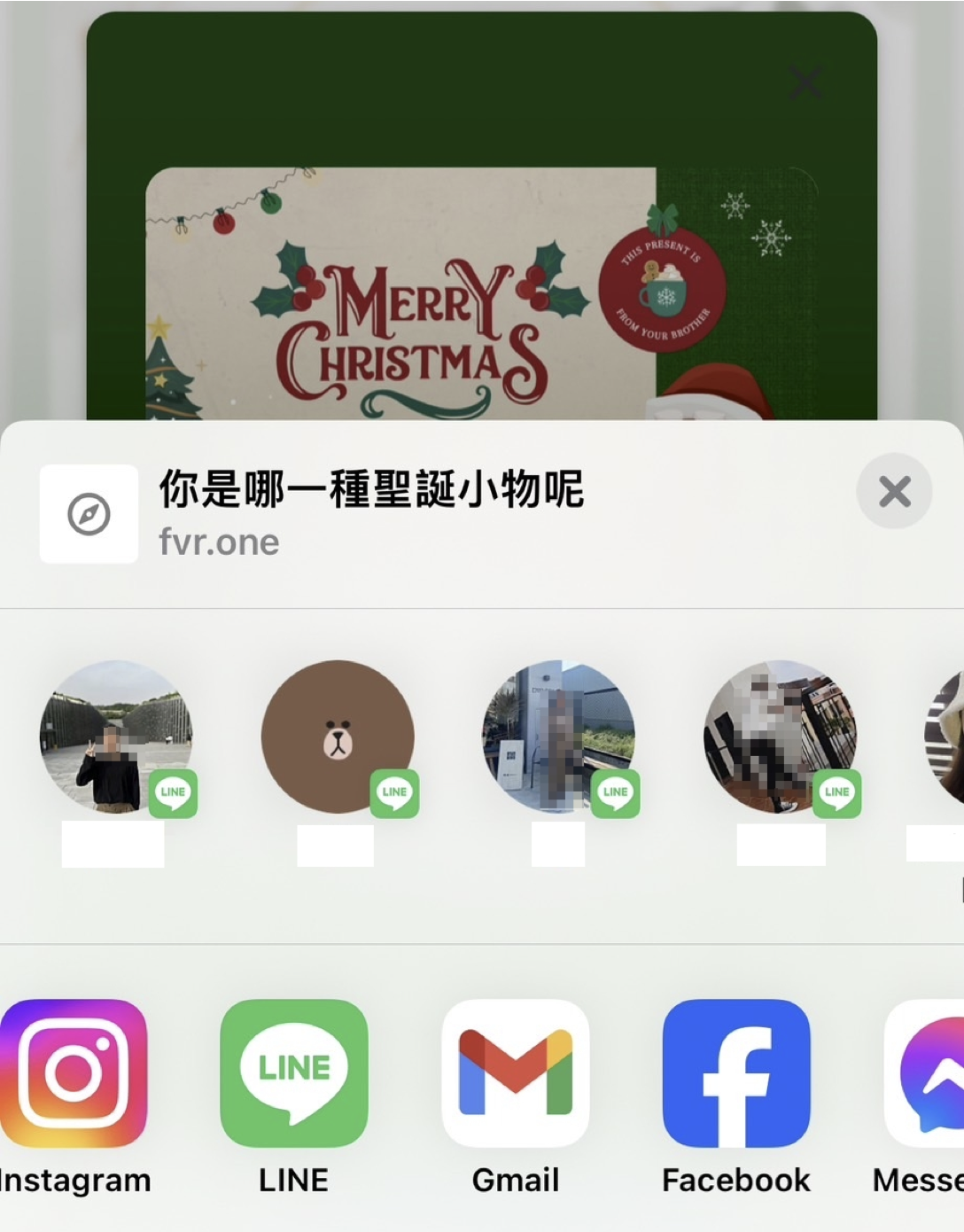Send to the brown bear LINE contact

(x=338, y=737)
